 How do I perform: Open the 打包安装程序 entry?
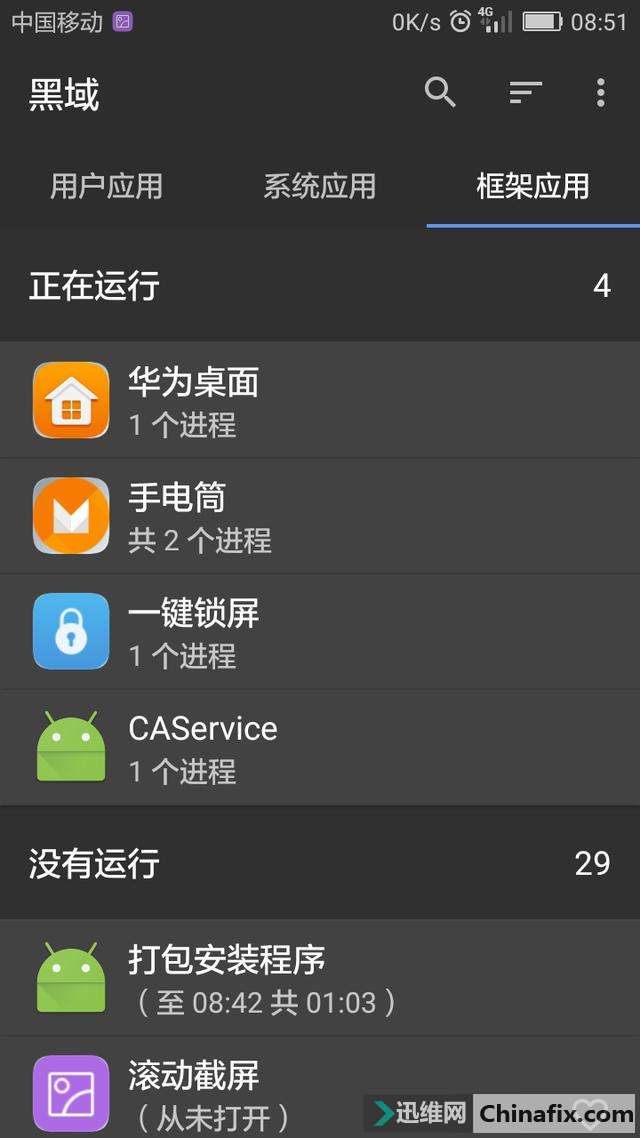point(320,978)
